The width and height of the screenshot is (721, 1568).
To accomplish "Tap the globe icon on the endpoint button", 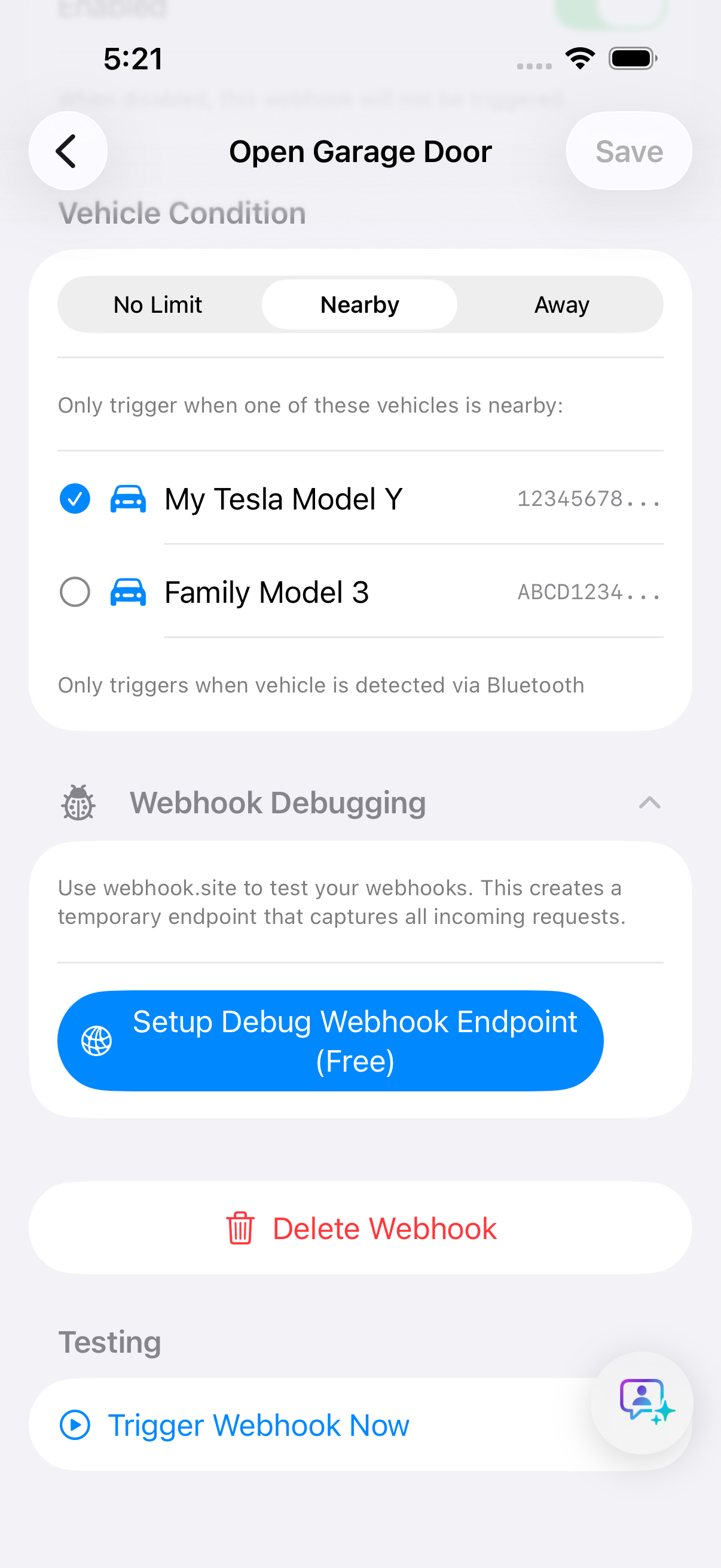I will pos(97,1041).
